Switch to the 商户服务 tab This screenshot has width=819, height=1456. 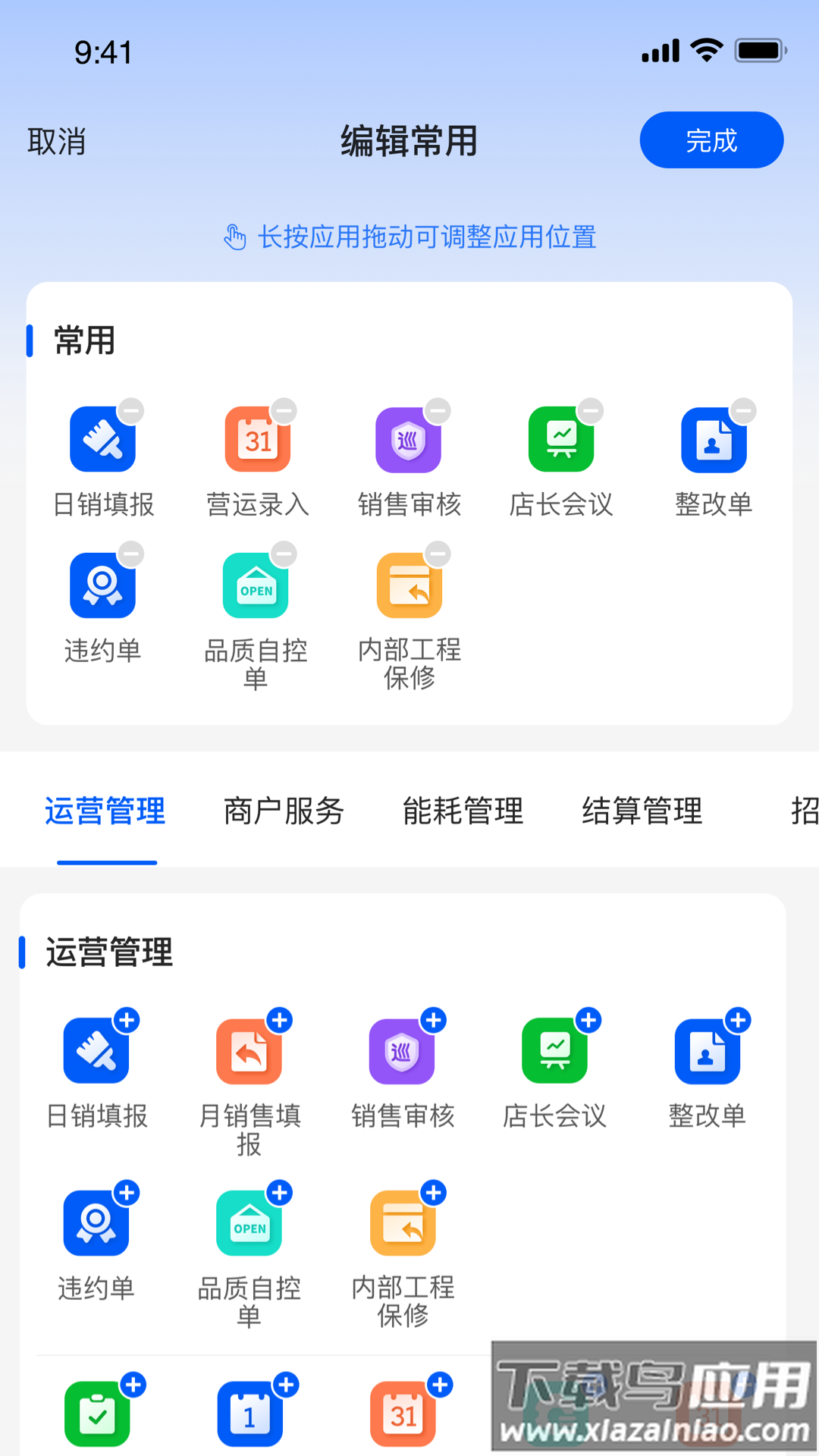[283, 811]
